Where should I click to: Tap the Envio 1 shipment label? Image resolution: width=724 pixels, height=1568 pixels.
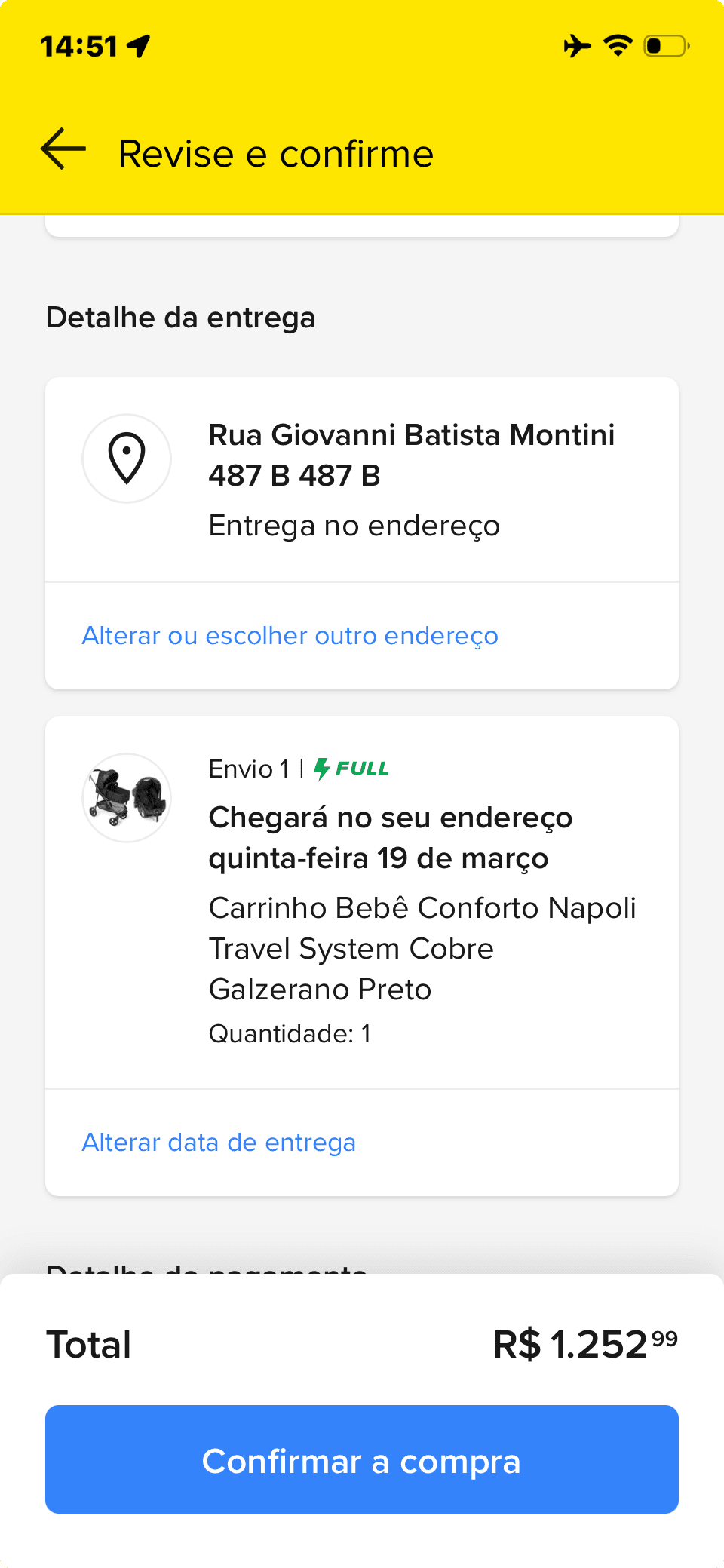(249, 769)
